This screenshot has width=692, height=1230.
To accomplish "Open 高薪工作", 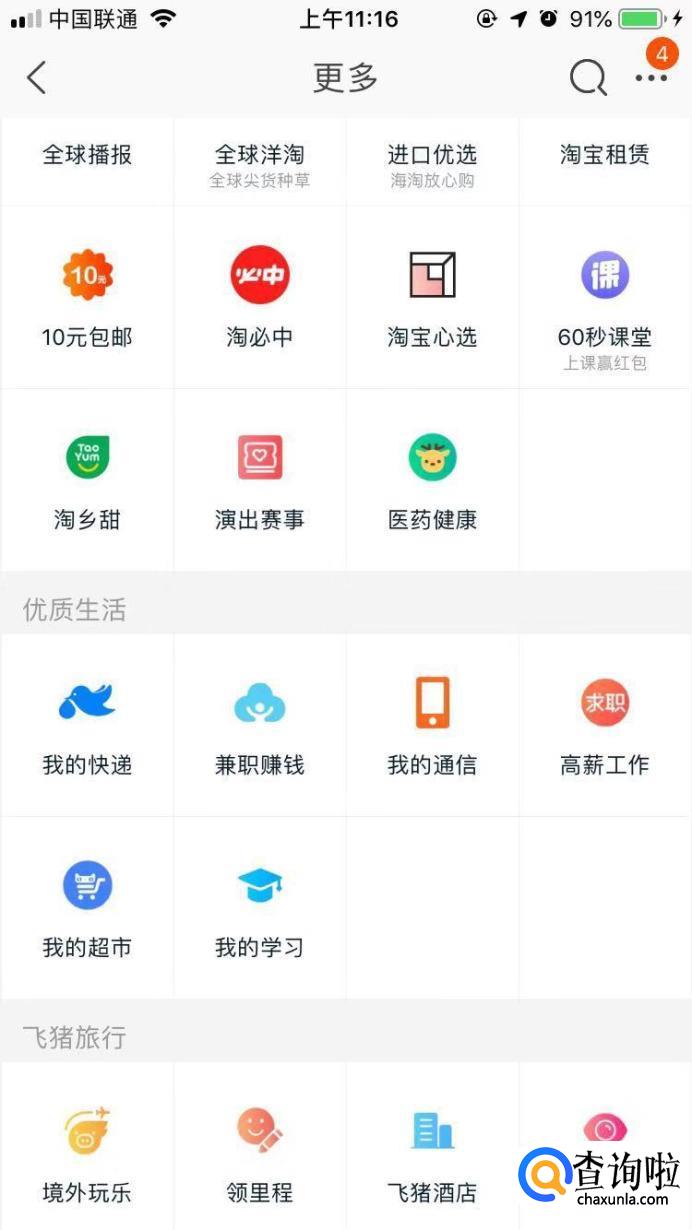I will [605, 725].
